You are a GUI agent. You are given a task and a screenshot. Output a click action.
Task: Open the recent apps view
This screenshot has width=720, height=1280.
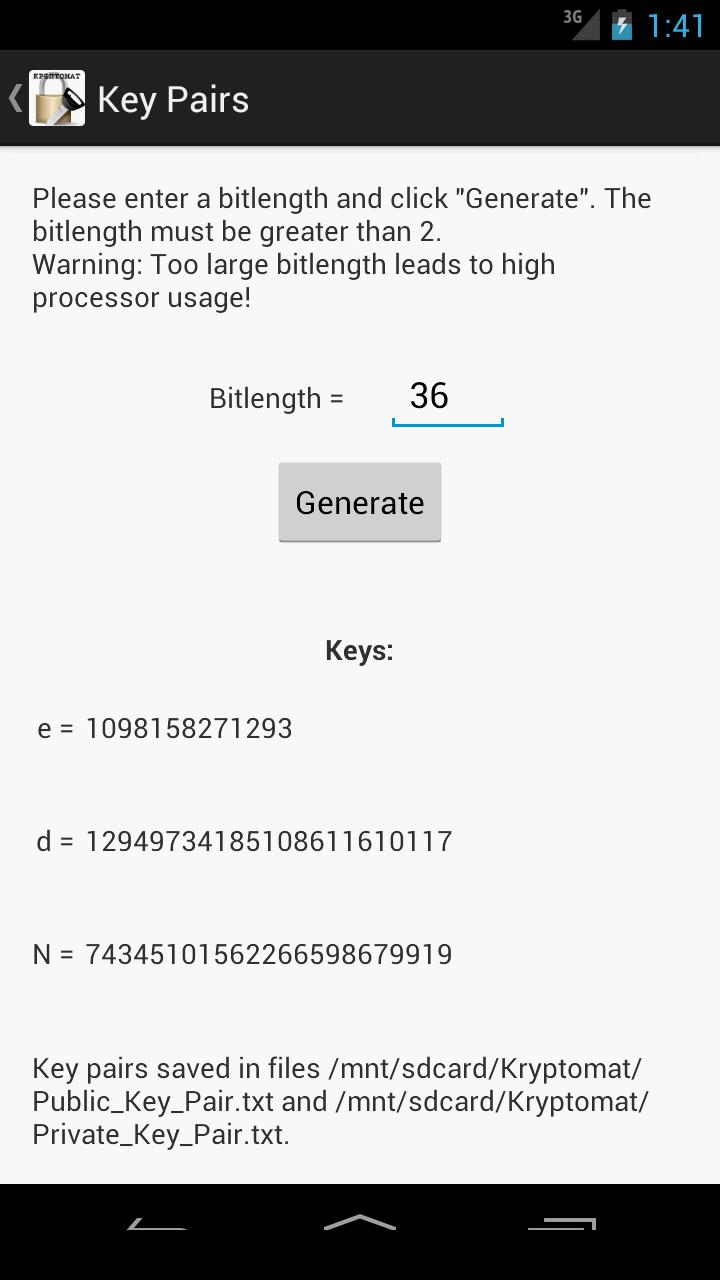[x=562, y=1223]
